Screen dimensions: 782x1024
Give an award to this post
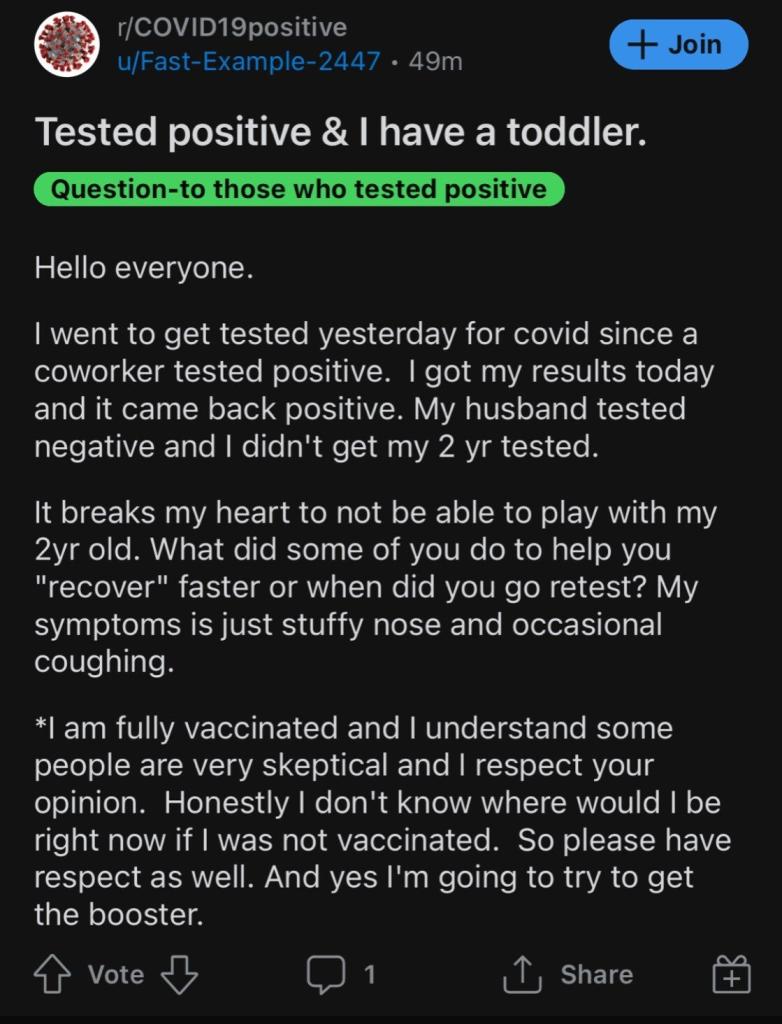coord(730,974)
